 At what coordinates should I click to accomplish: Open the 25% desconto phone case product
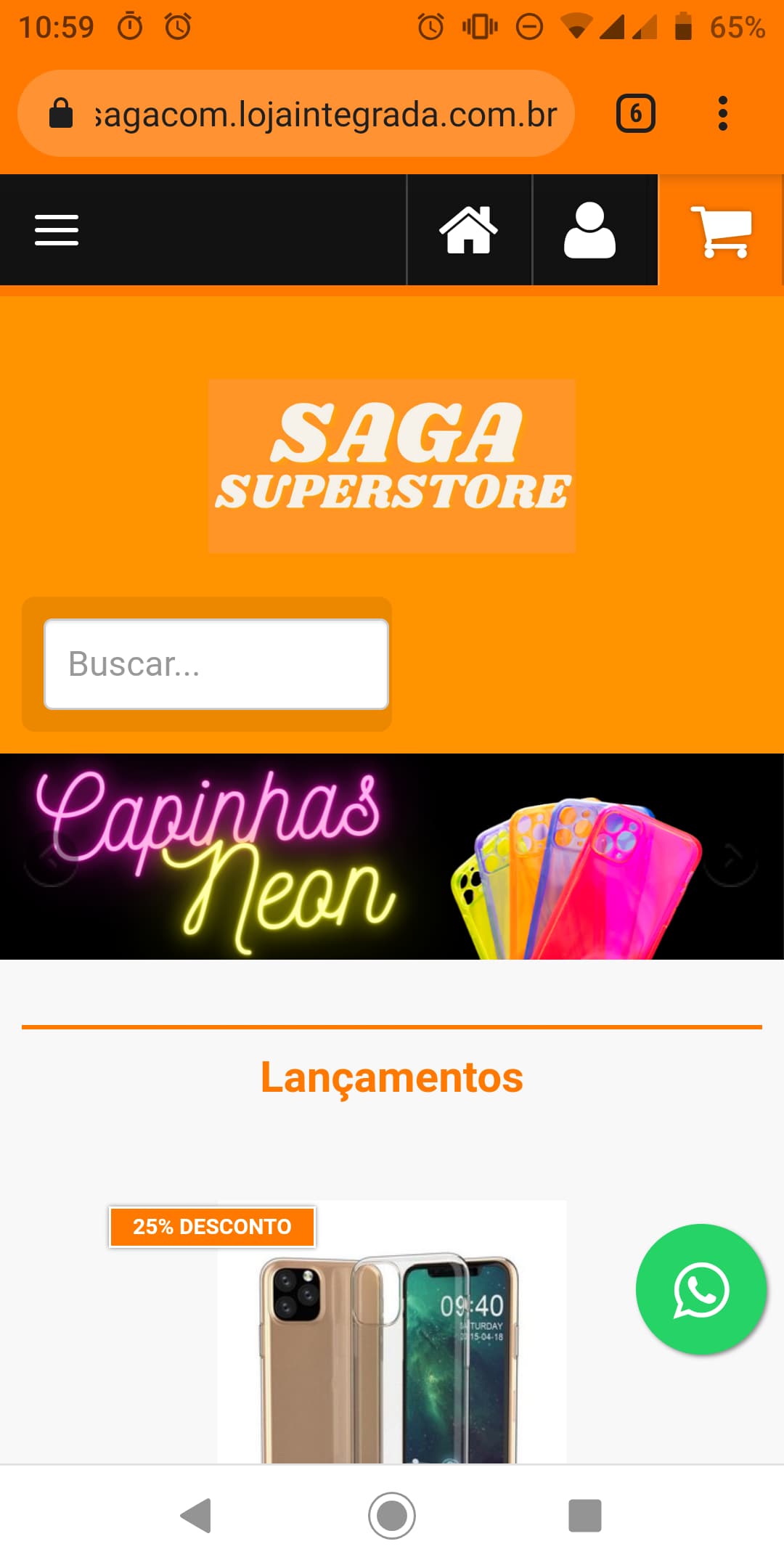[392, 1332]
